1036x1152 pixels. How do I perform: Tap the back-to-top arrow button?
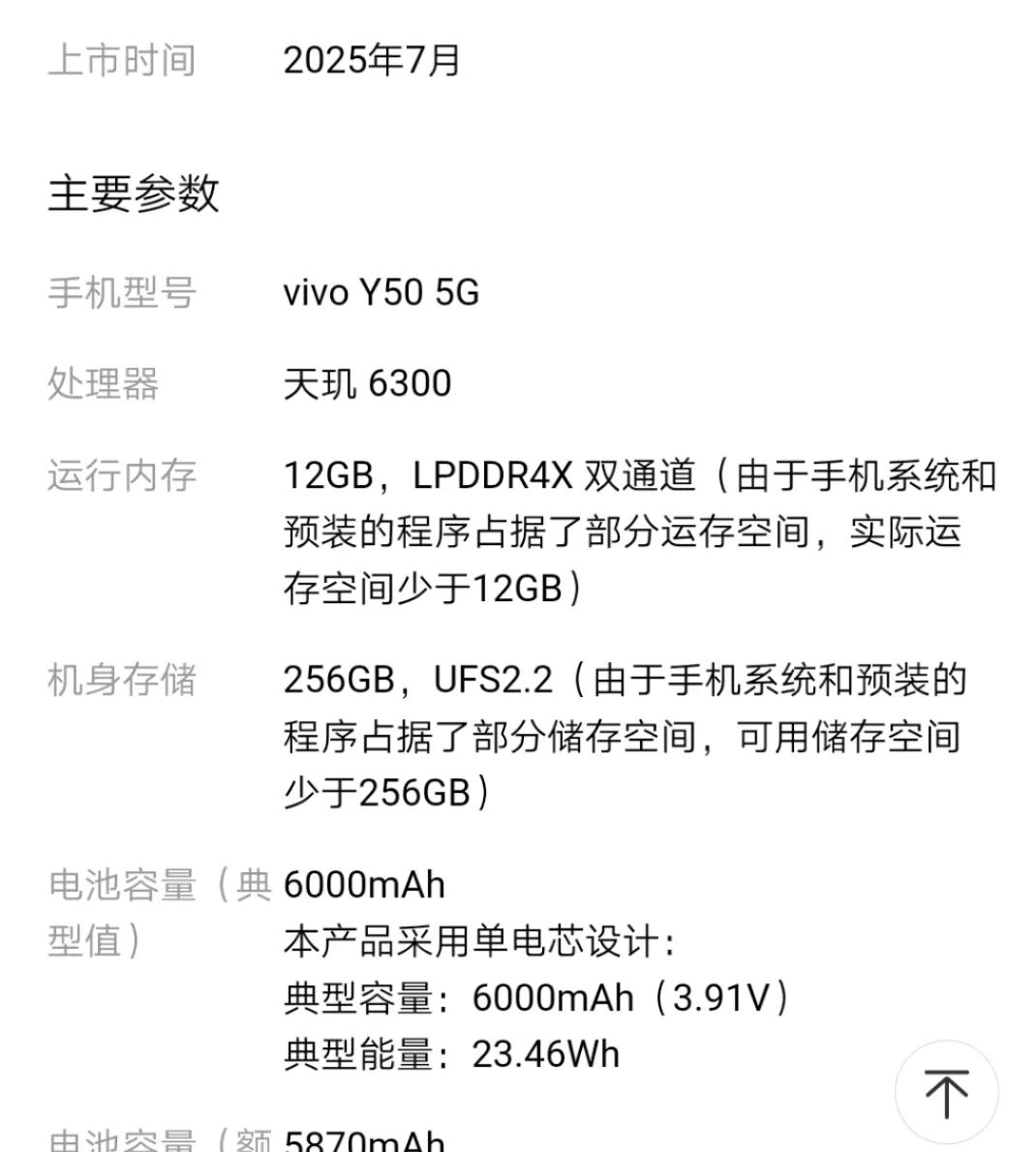[946, 1092]
